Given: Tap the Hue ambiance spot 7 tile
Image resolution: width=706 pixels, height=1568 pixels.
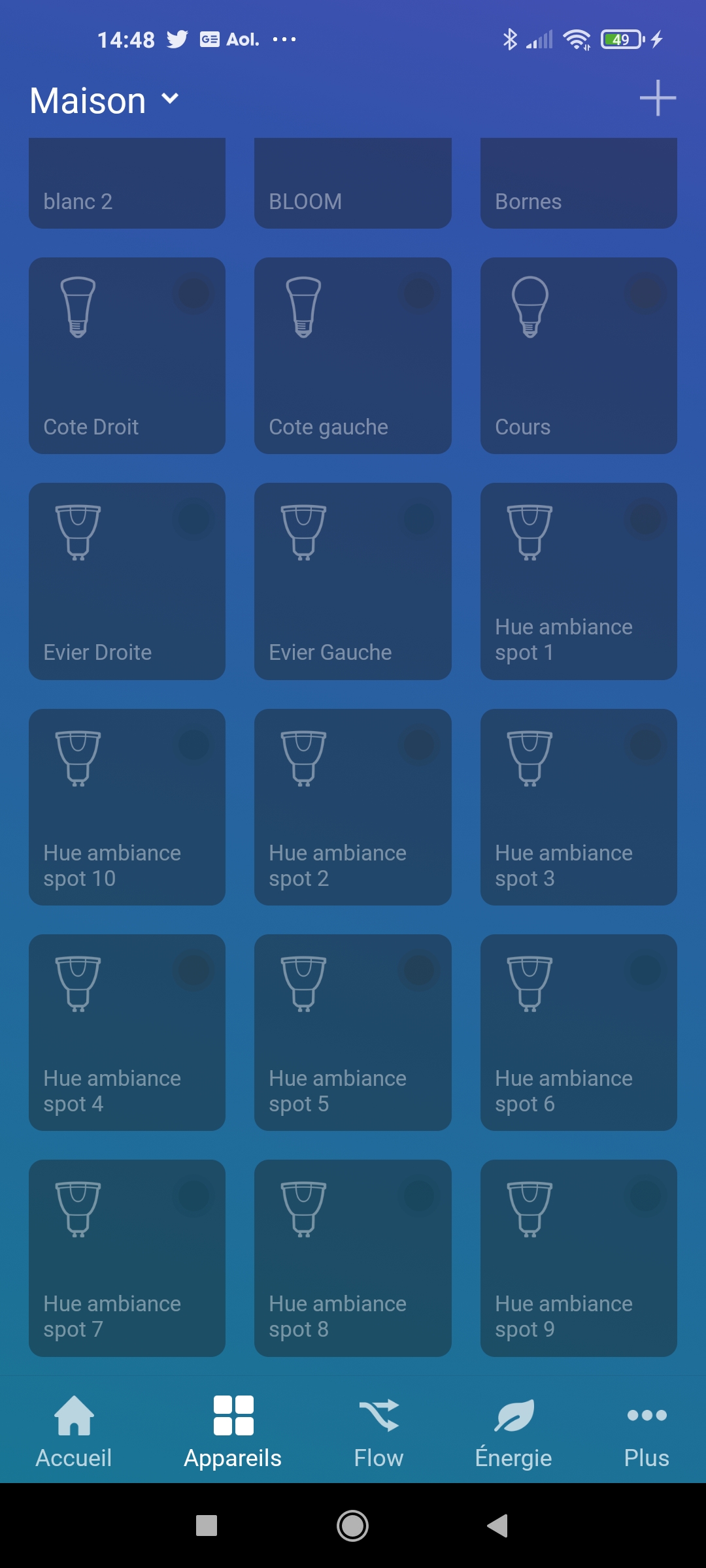Looking at the screenshot, I should [127, 1258].
